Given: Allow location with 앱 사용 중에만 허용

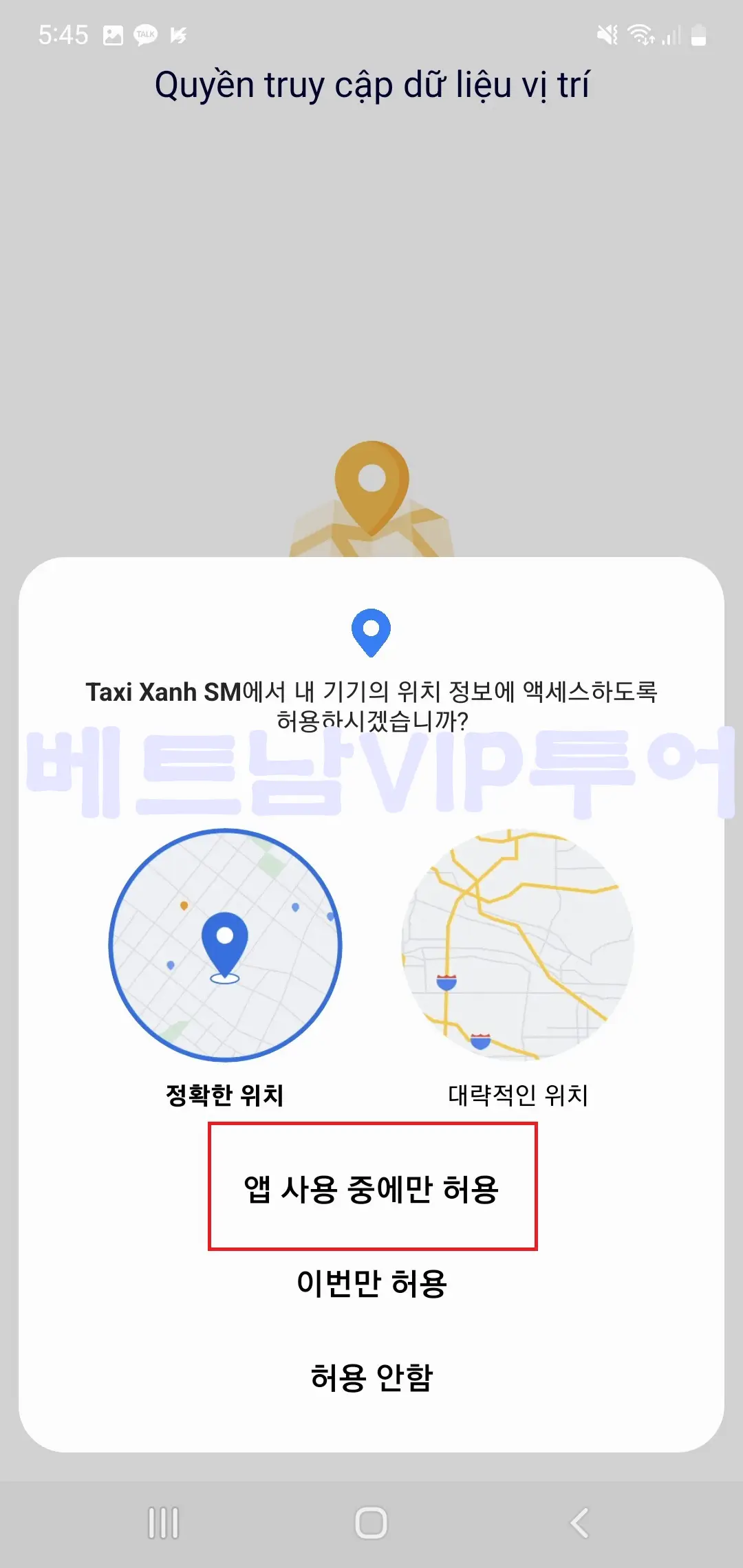Looking at the screenshot, I should point(371,1188).
